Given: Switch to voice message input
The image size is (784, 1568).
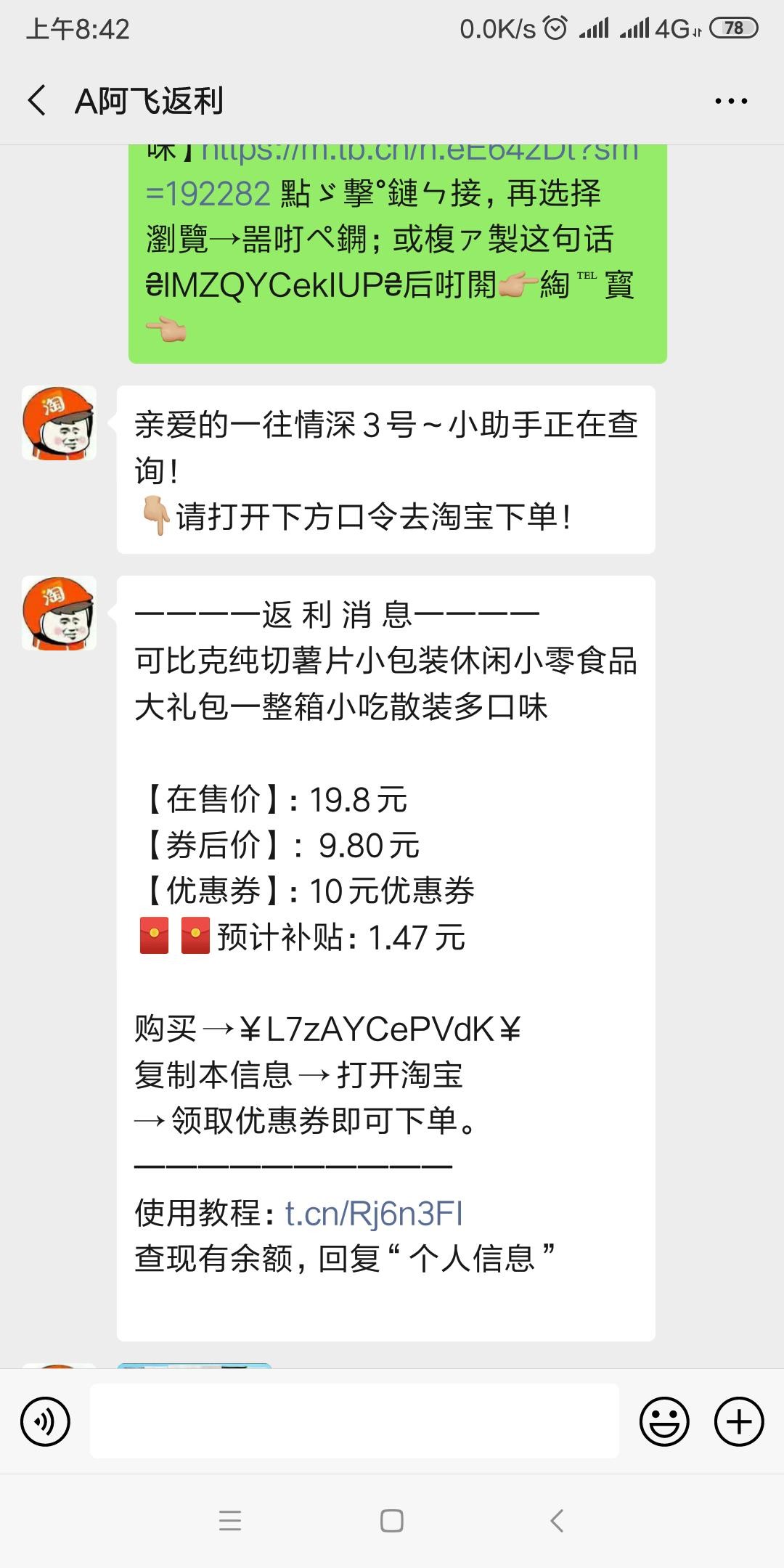Looking at the screenshot, I should coord(46,1421).
